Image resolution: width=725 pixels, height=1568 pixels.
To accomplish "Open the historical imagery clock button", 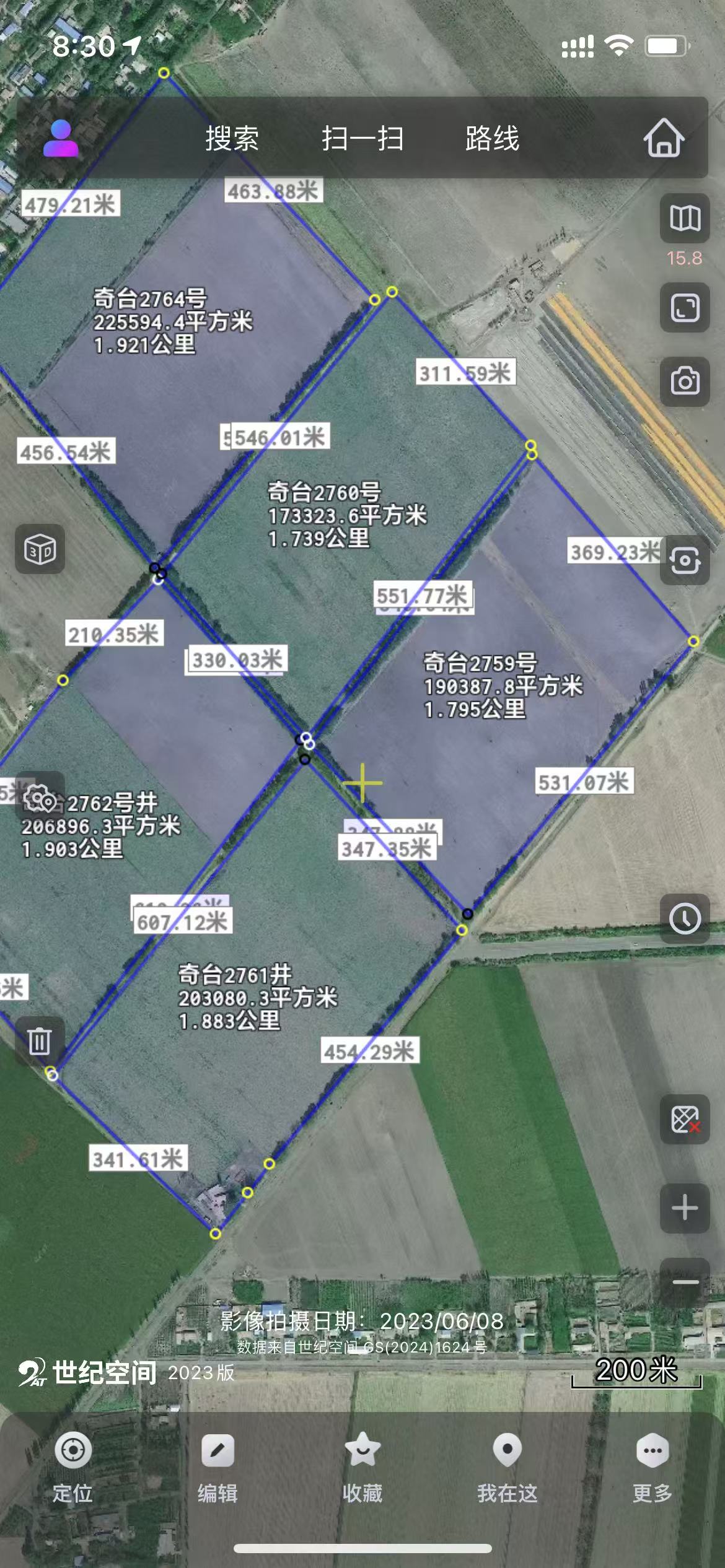I will [x=685, y=918].
